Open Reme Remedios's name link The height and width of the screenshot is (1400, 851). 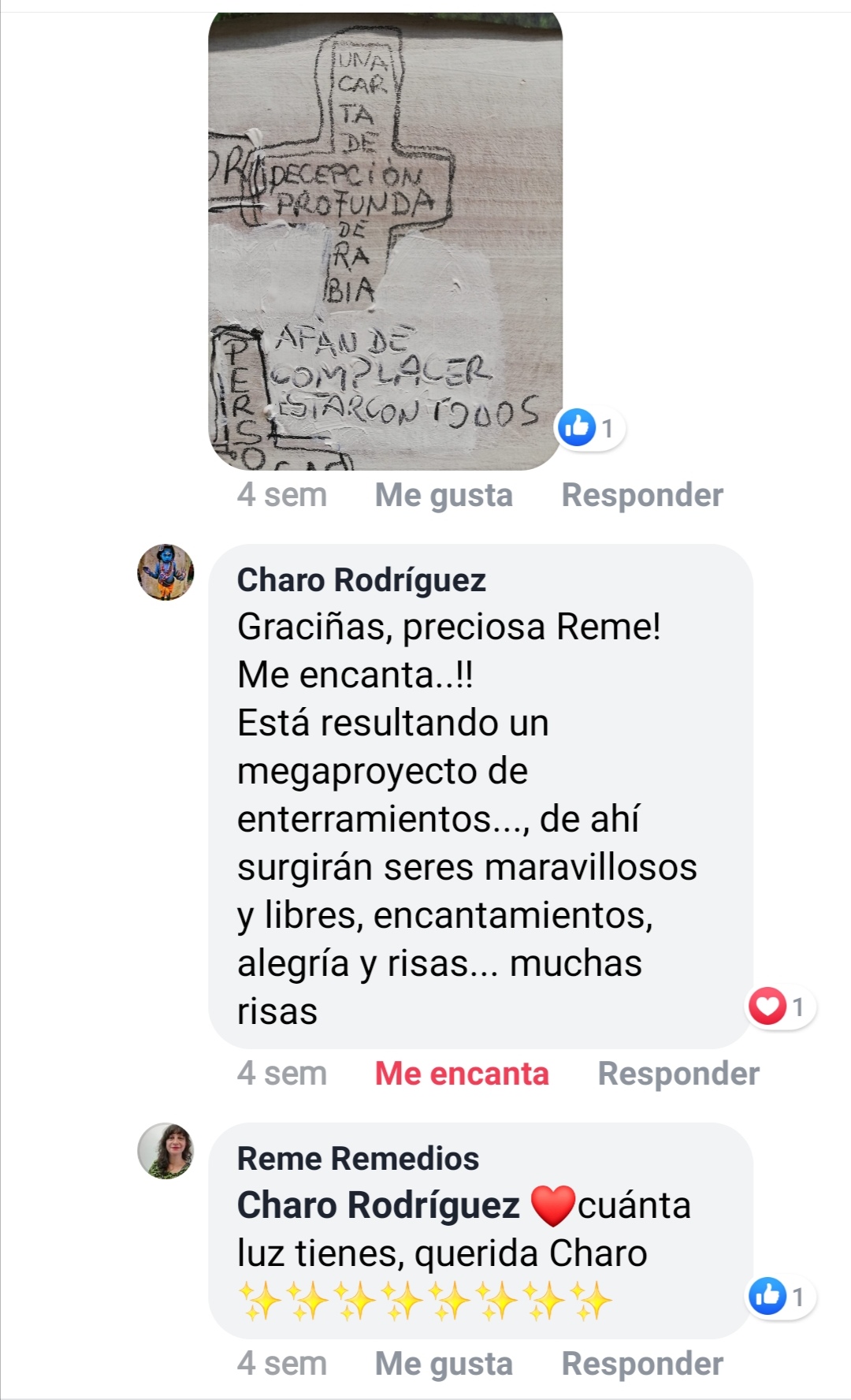(358, 1159)
